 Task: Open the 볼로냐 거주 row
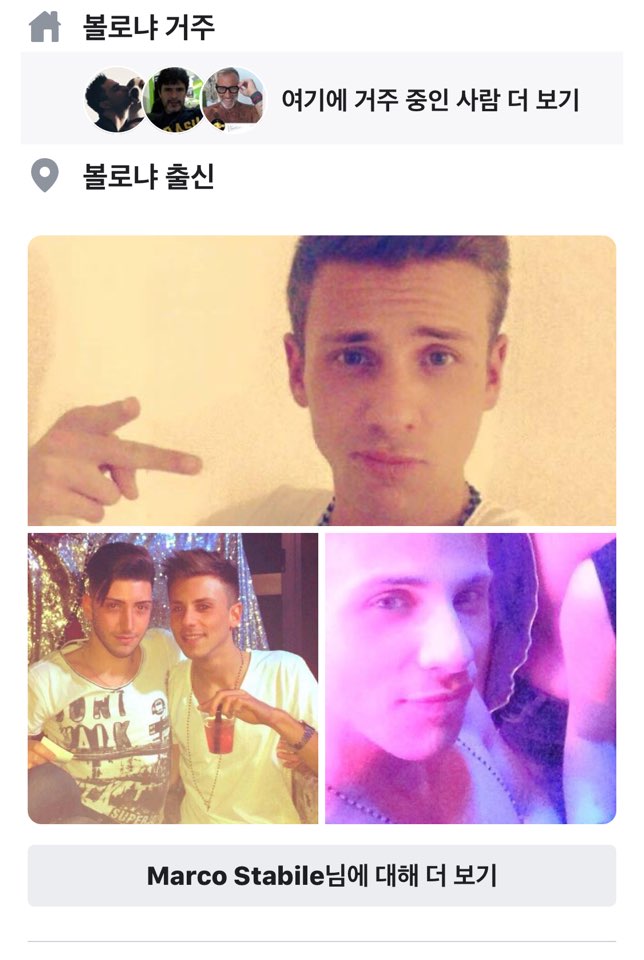148,28
